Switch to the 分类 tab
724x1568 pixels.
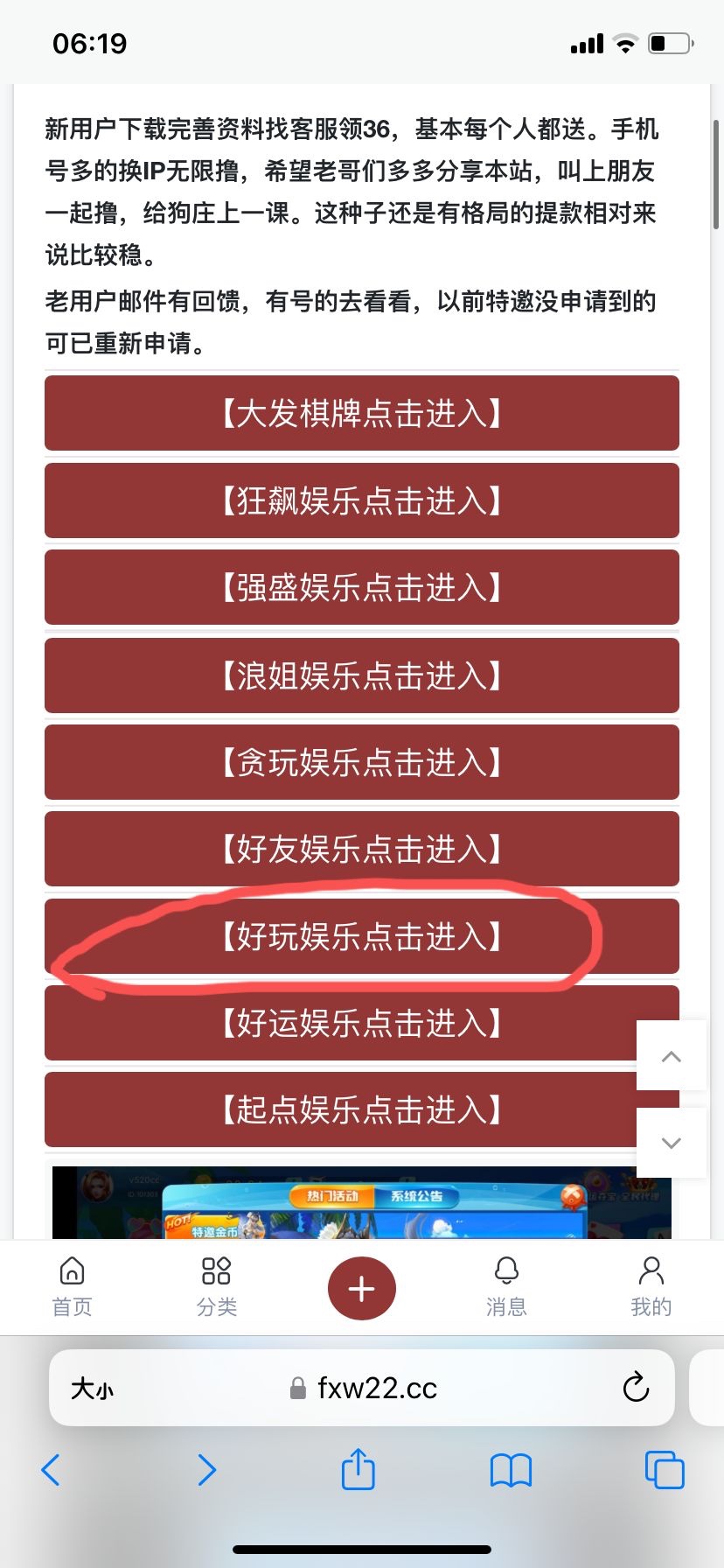[x=216, y=1286]
